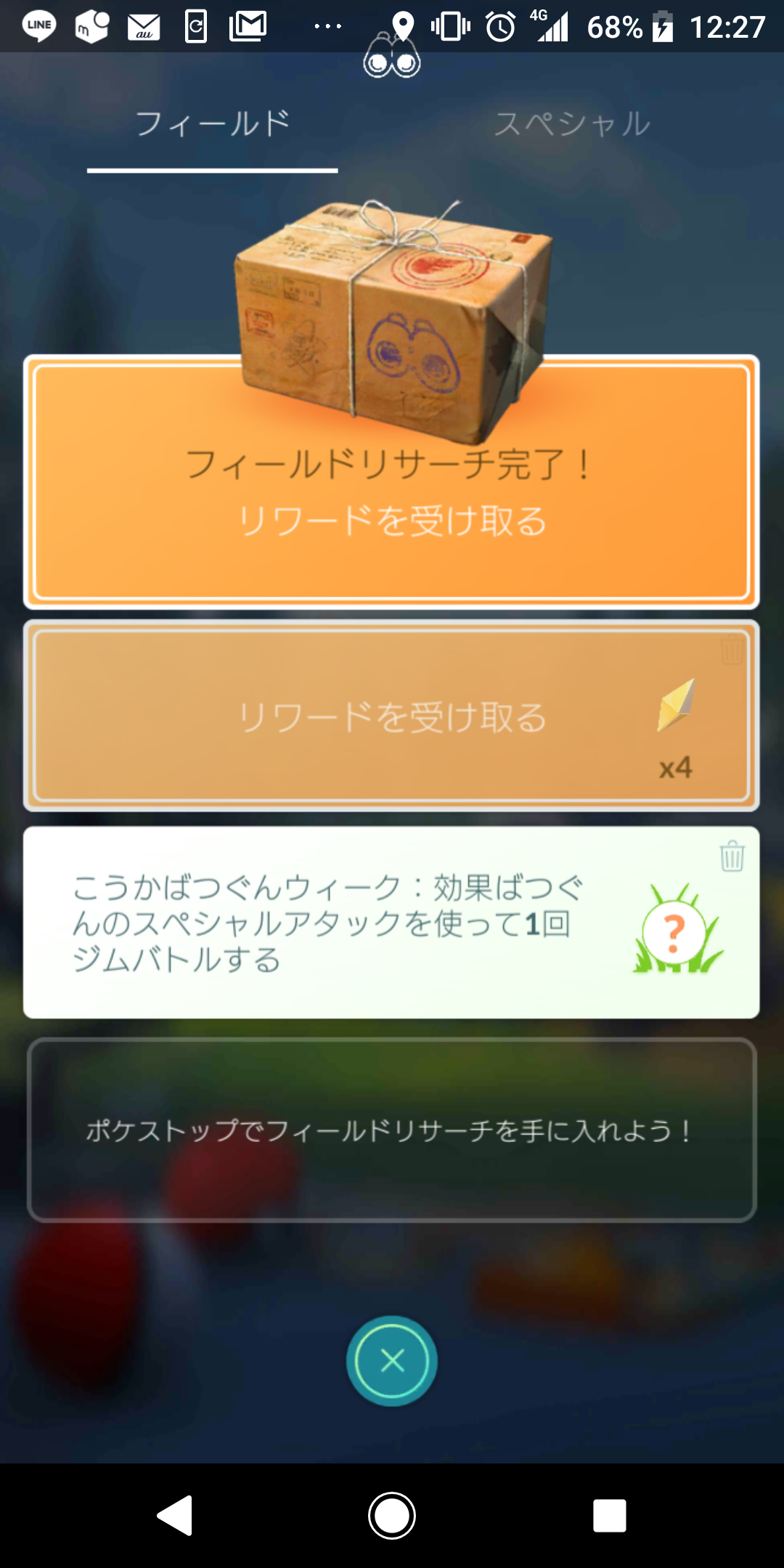Select the フィールド tab
The image size is (784, 1568).
(213, 124)
